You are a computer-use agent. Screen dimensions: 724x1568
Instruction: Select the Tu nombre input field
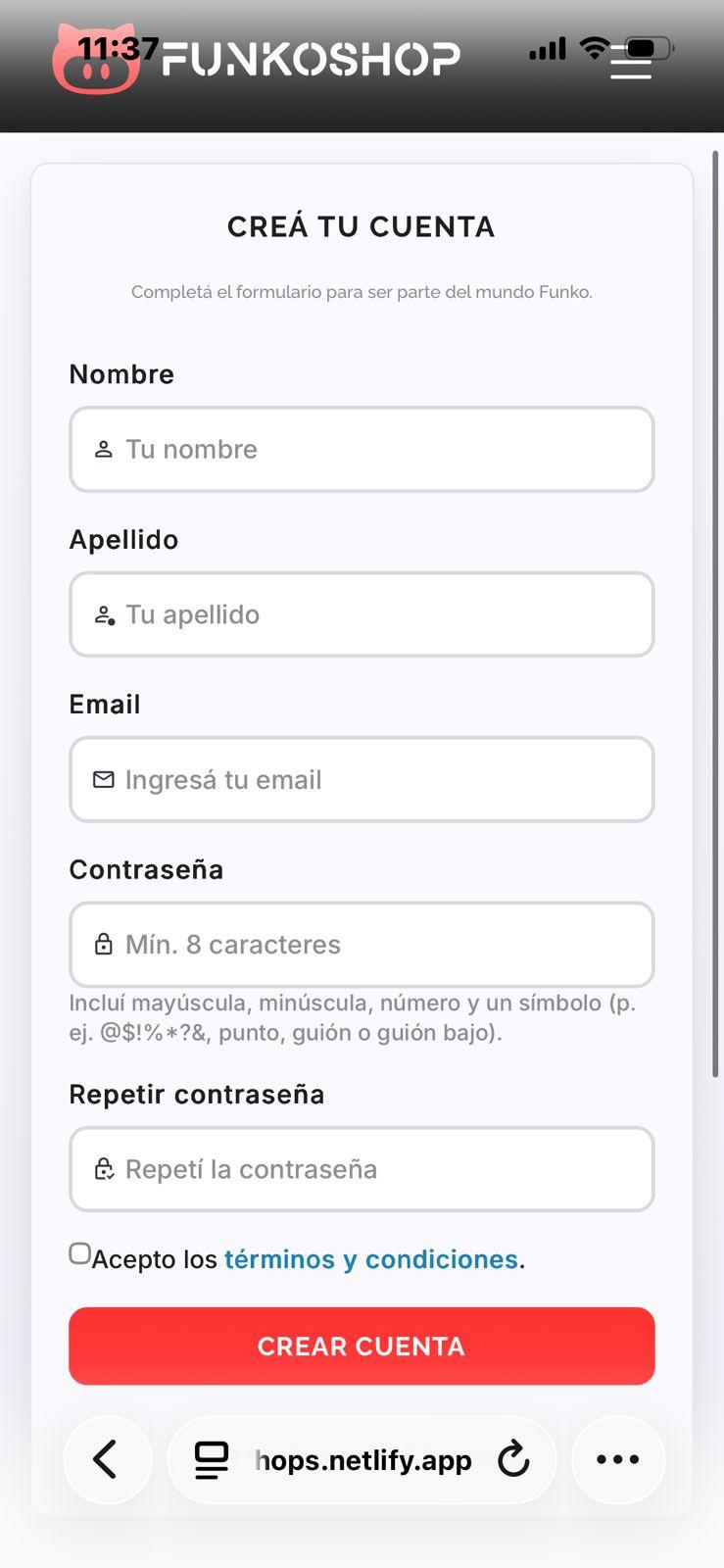coord(362,449)
